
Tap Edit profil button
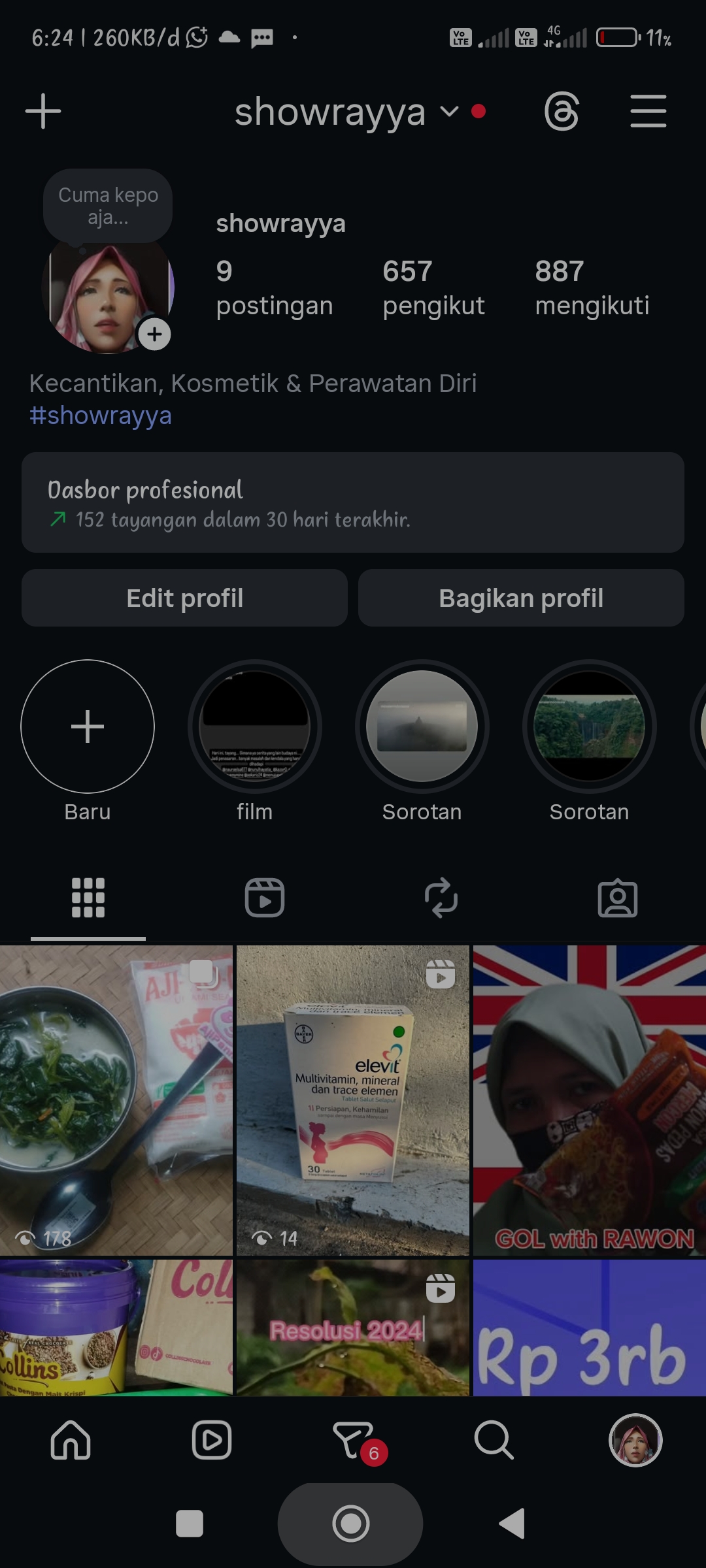pyautogui.click(x=184, y=598)
